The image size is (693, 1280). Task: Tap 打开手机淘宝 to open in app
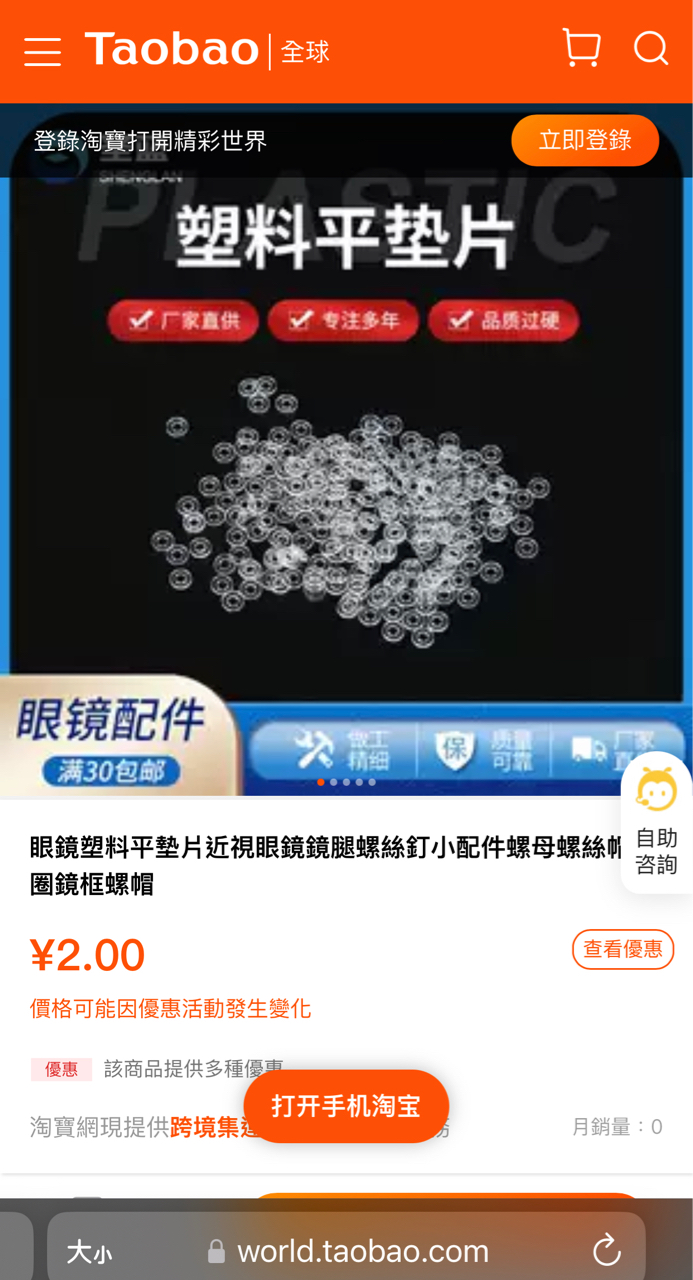click(346, 1106)
